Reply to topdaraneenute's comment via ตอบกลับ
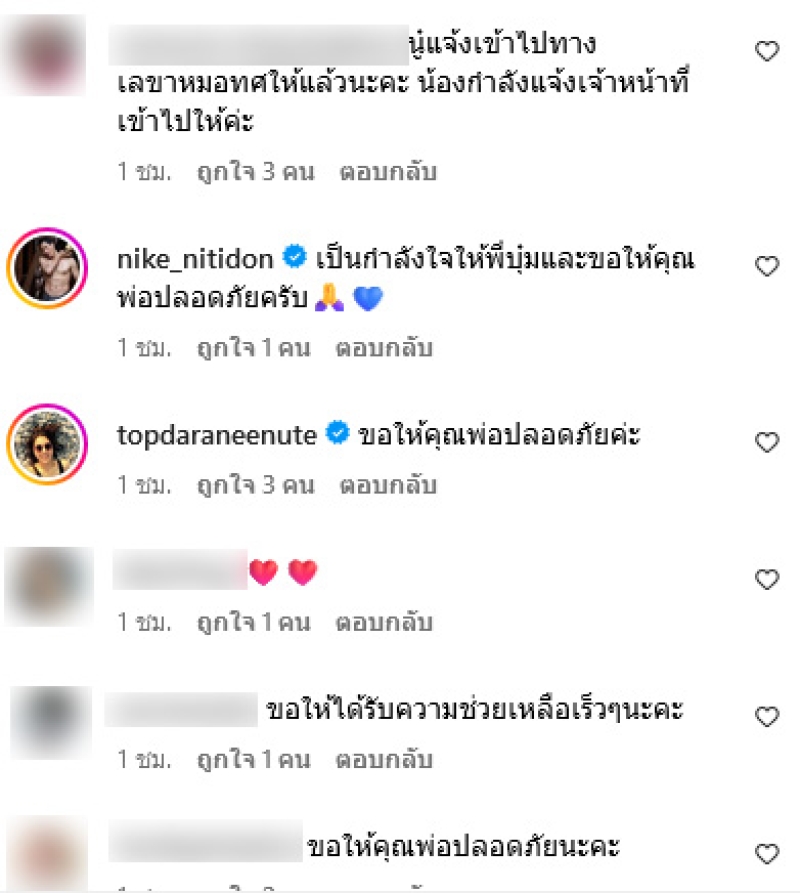This screenshot has width=800, height=893. pyautogui.click(x=388, y=486)
